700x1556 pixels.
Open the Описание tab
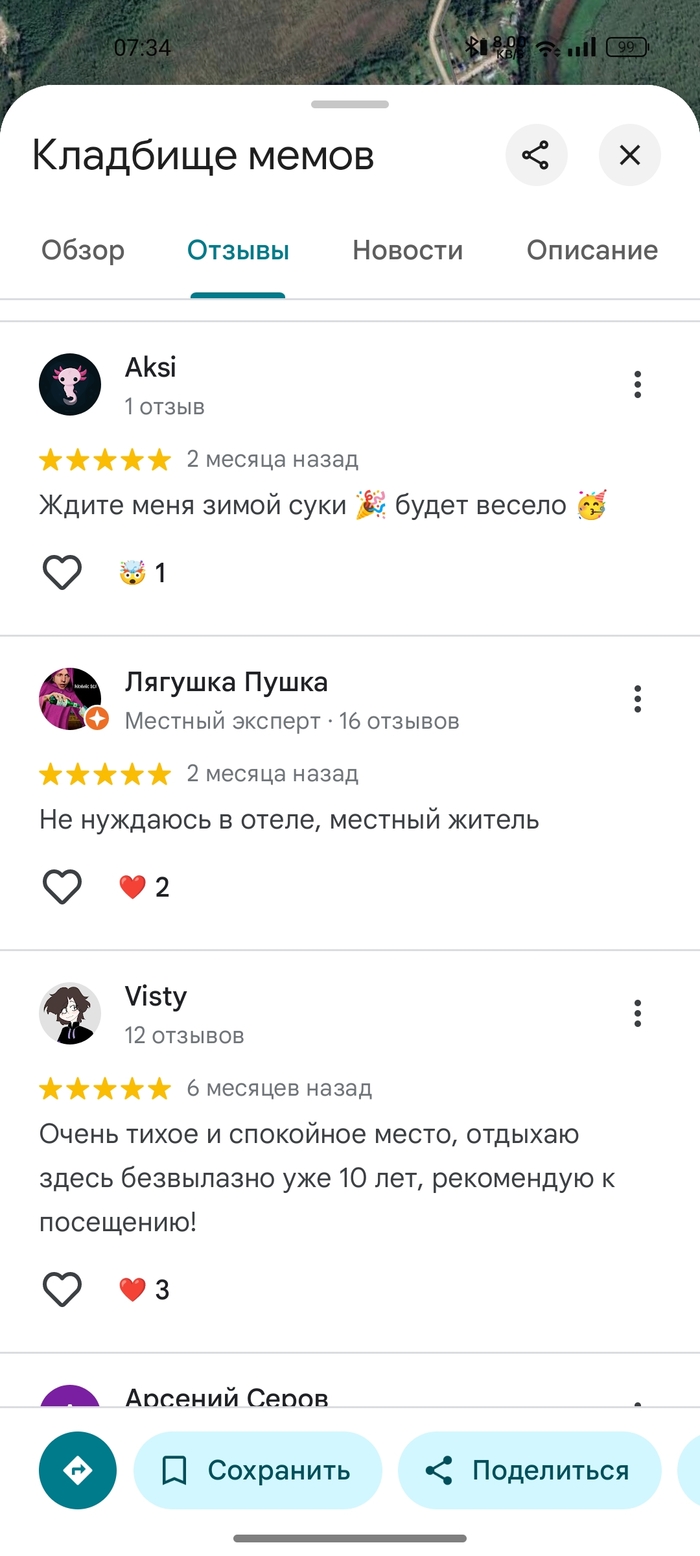(x=592, y=250)
